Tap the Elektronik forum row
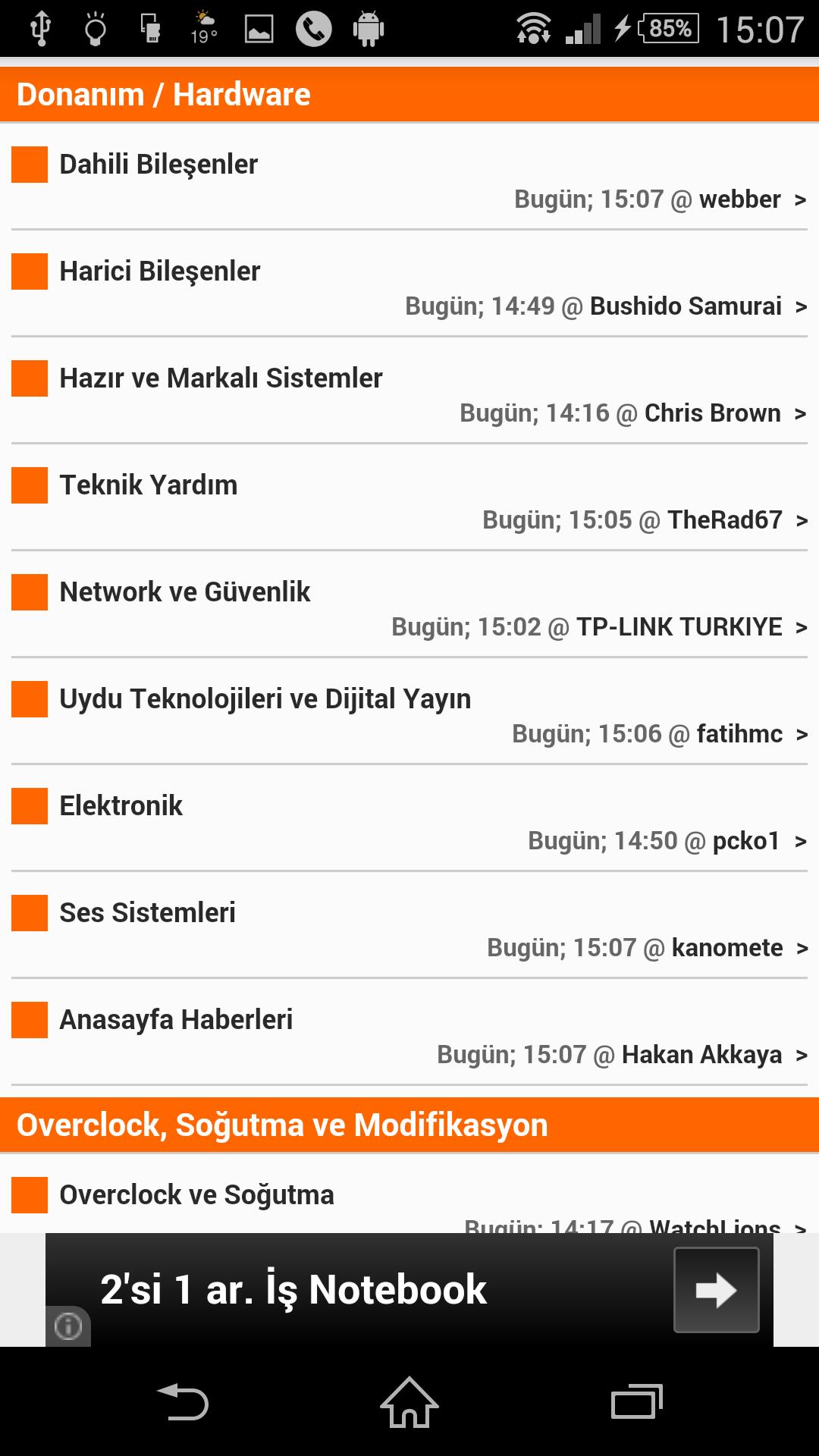 click(x=121, y=806)
